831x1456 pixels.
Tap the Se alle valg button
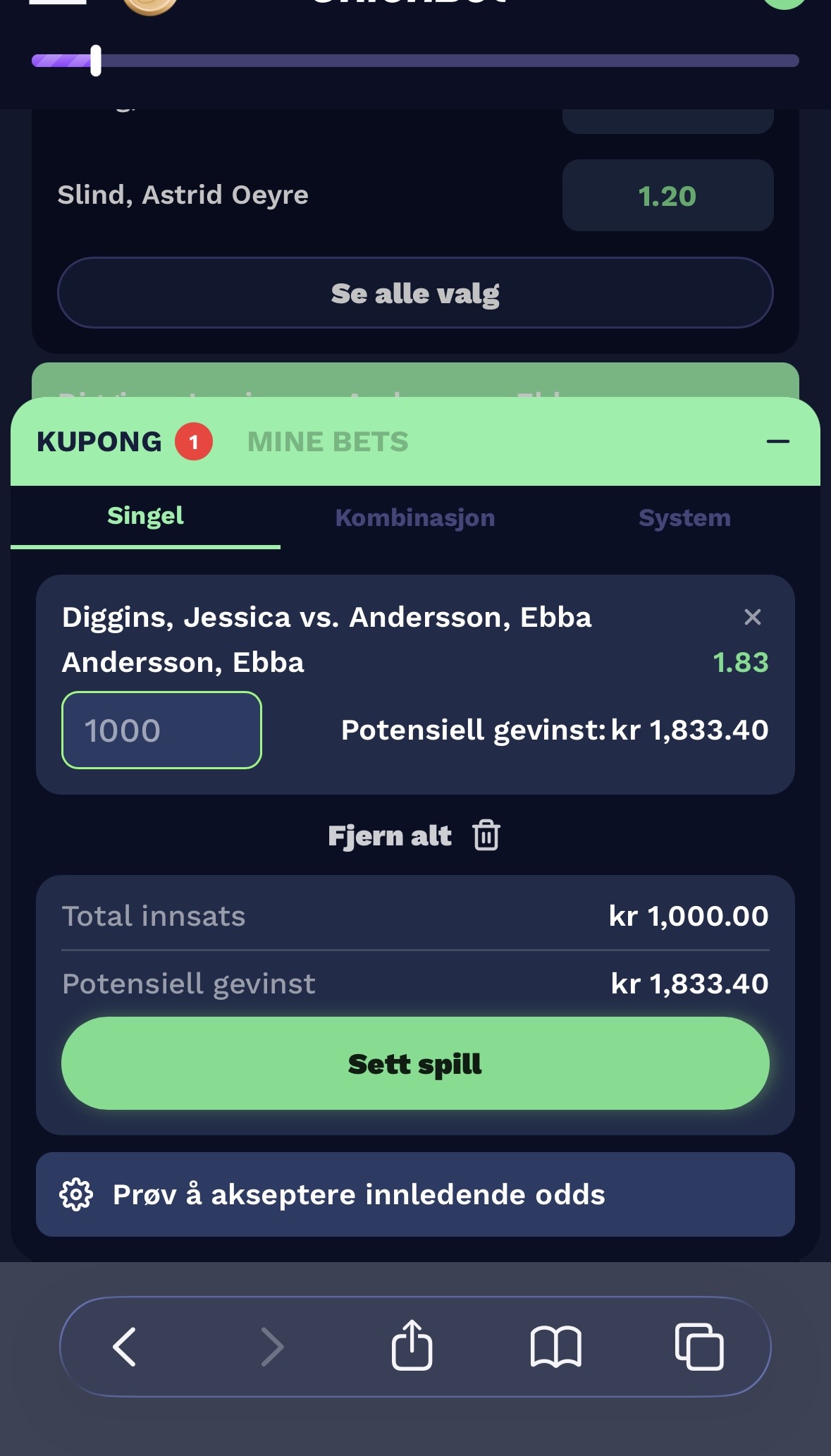coord(415,293)
